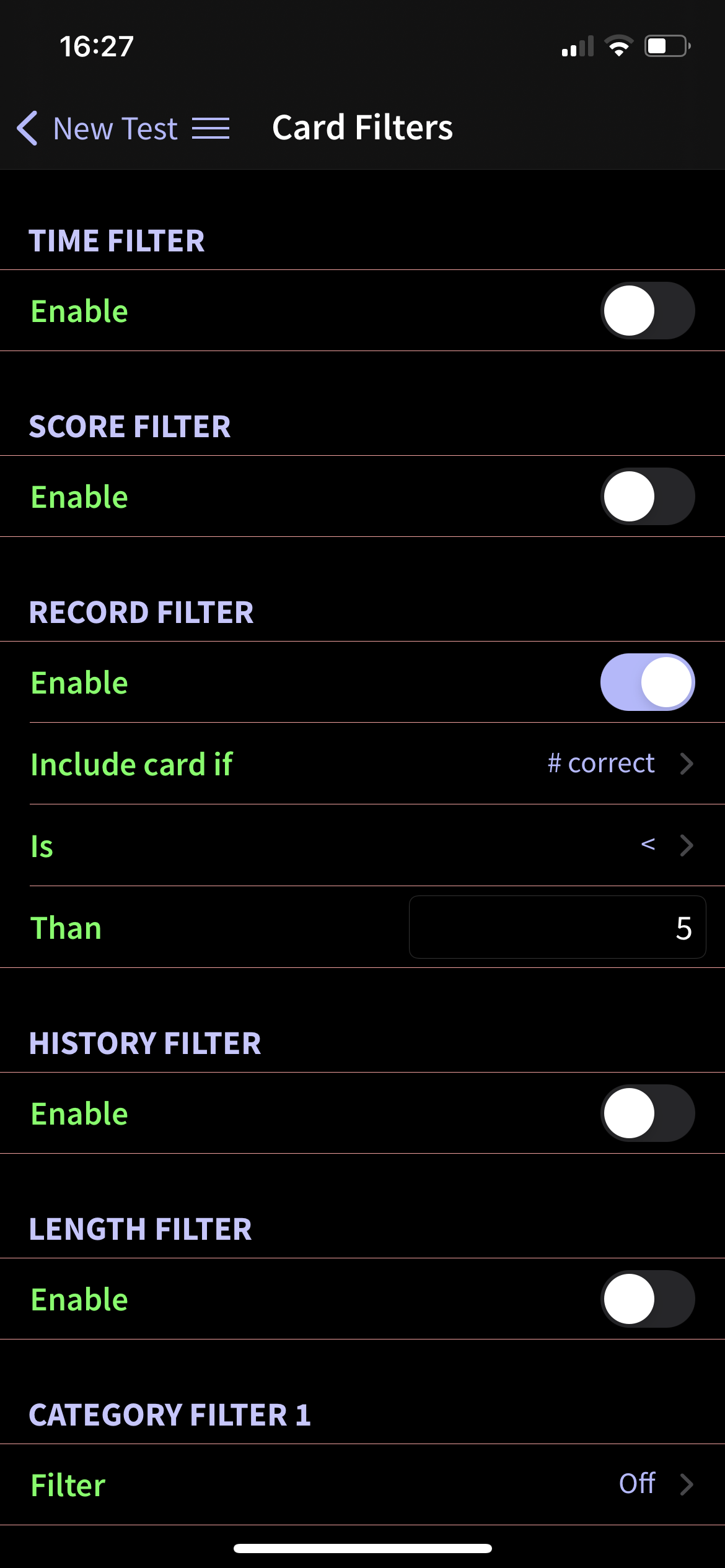Go back to New Test

tap(97, 128)
